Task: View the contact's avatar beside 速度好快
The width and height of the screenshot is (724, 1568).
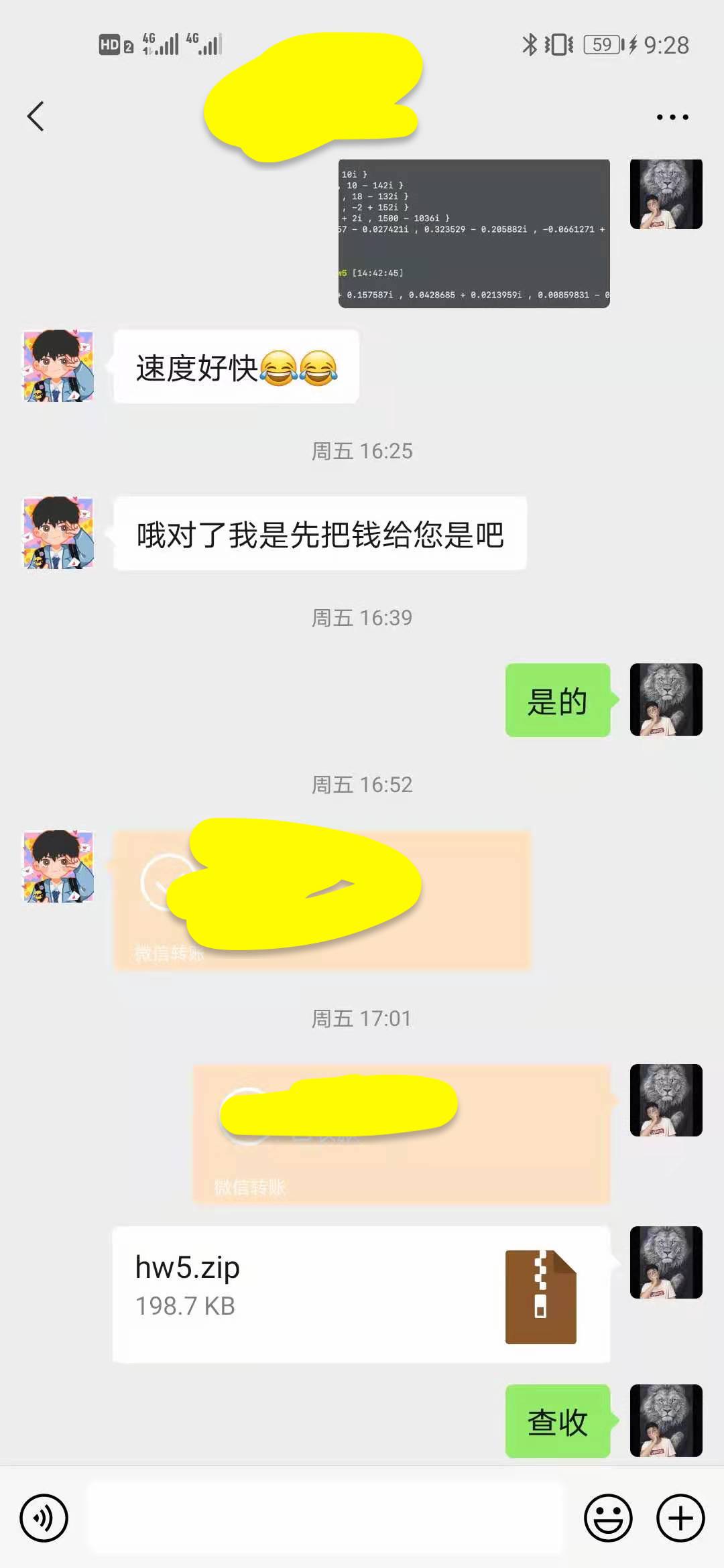Action: point(59,366)
